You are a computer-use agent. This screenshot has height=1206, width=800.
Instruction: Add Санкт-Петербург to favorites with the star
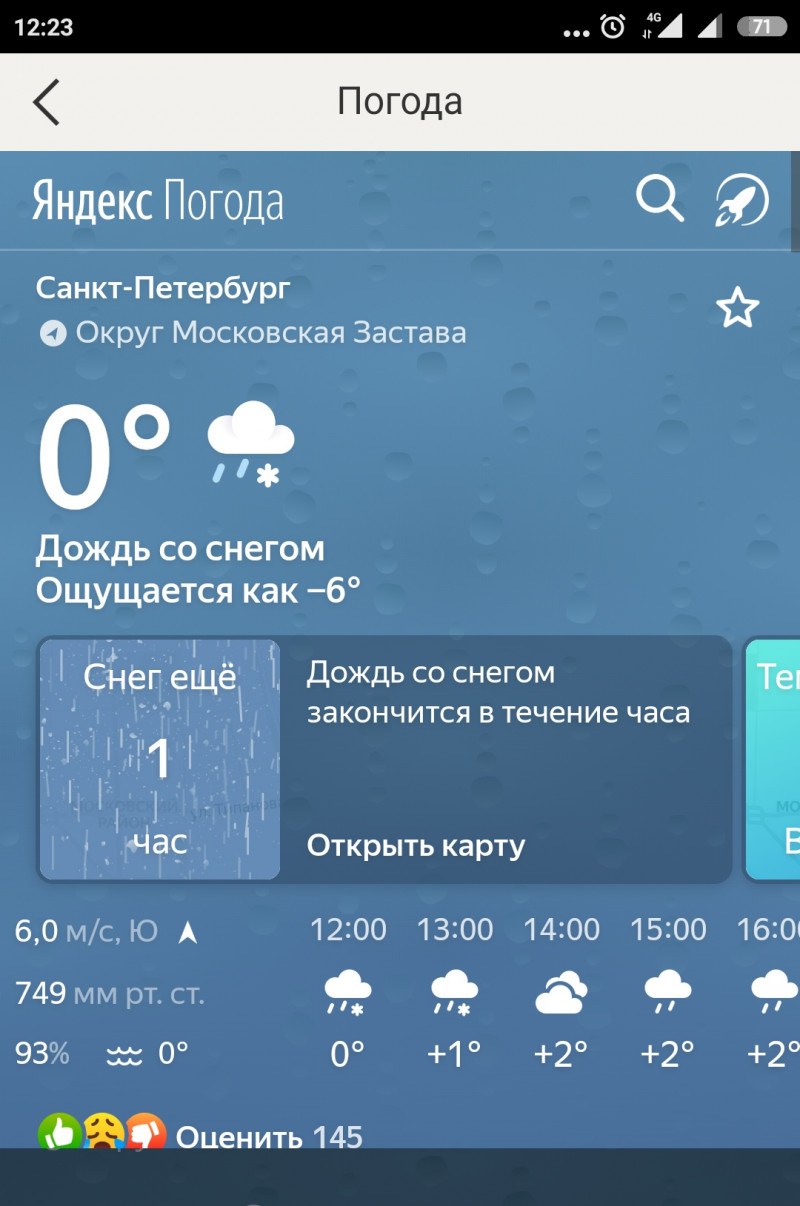[x=738, y=309]
